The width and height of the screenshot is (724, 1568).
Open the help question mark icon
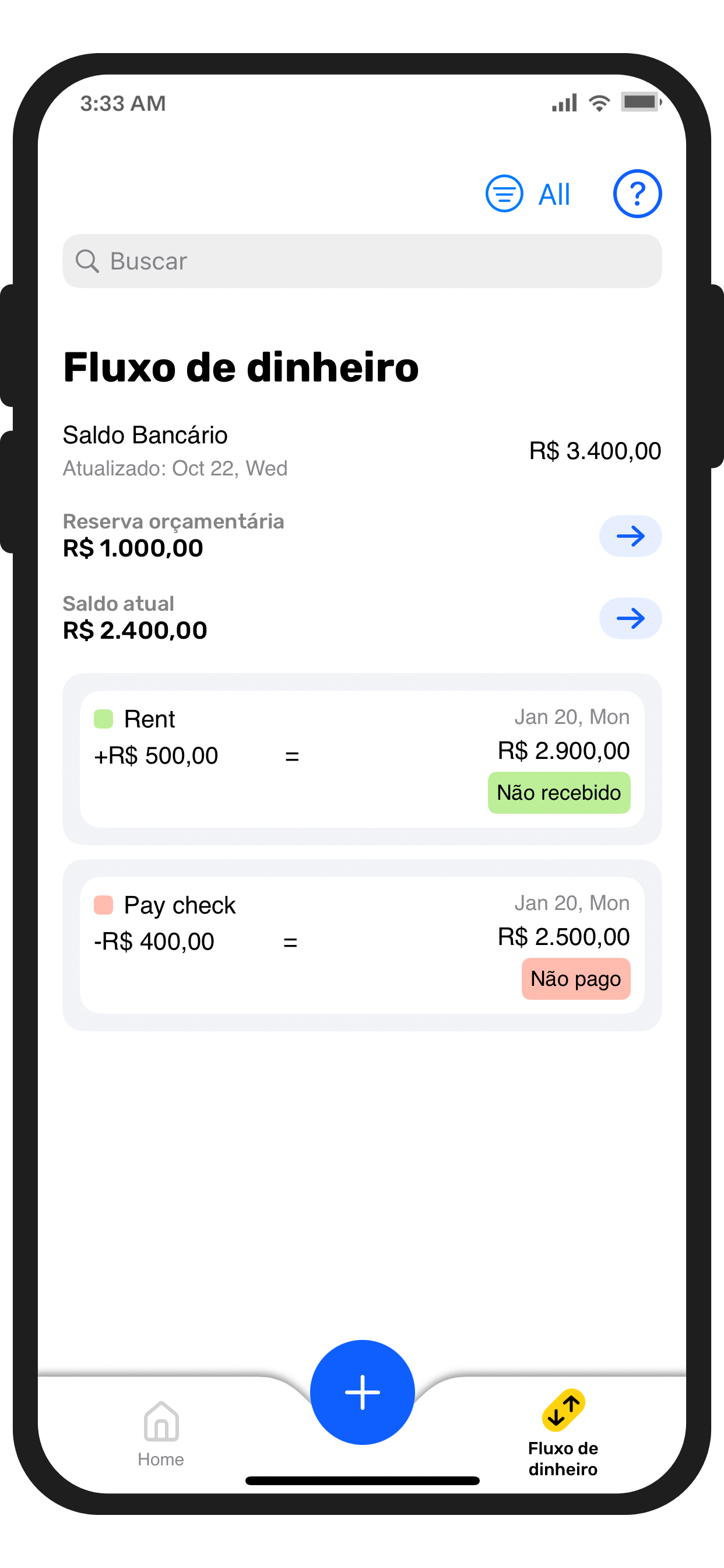(637, 194)
